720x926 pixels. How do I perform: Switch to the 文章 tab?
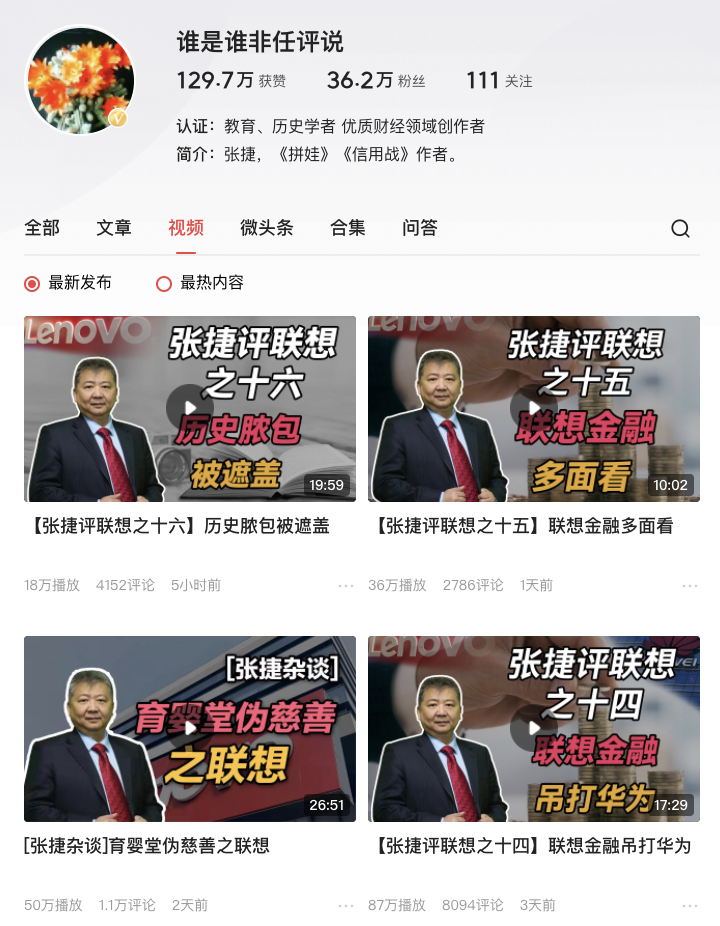click(x=114, y=228)
